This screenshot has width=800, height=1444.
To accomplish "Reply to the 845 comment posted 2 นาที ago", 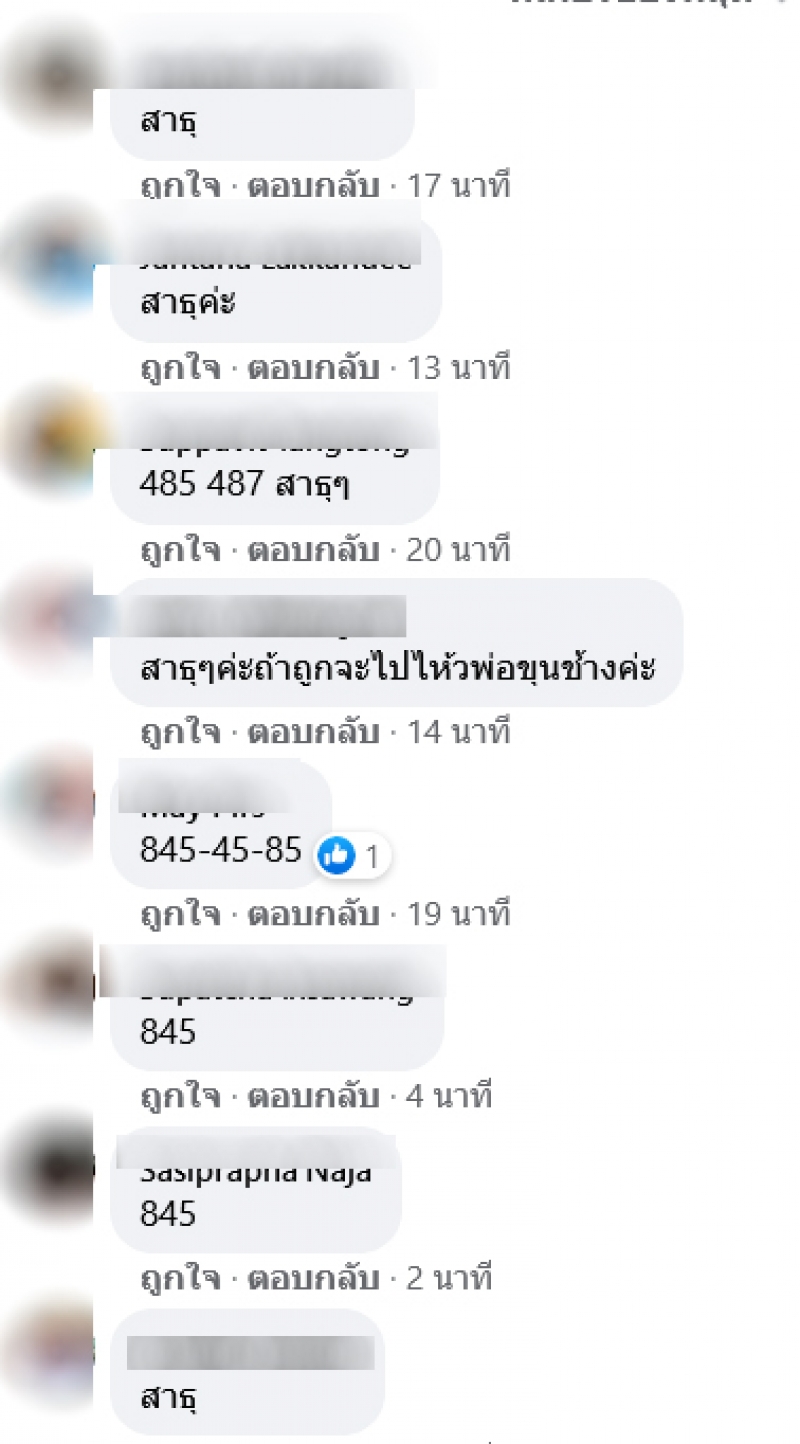I will point(313,1278).
